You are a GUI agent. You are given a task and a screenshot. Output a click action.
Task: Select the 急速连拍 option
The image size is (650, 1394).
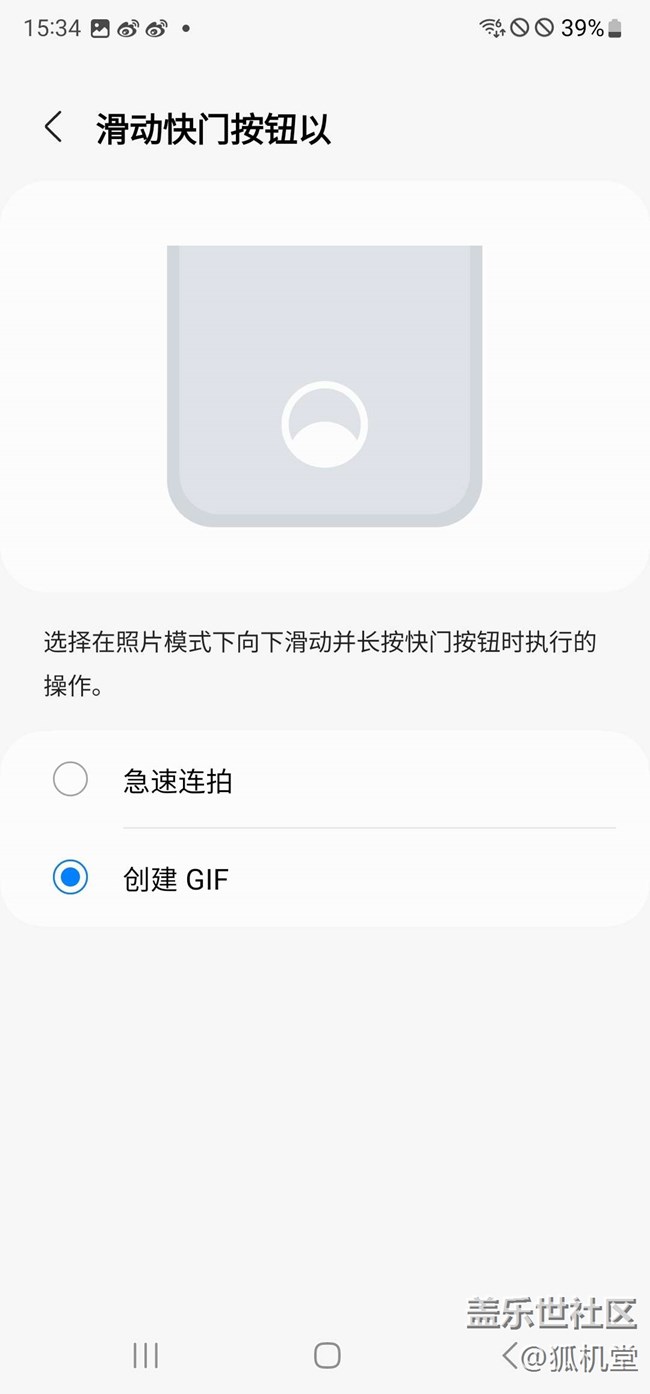click(x=70, y=779)
